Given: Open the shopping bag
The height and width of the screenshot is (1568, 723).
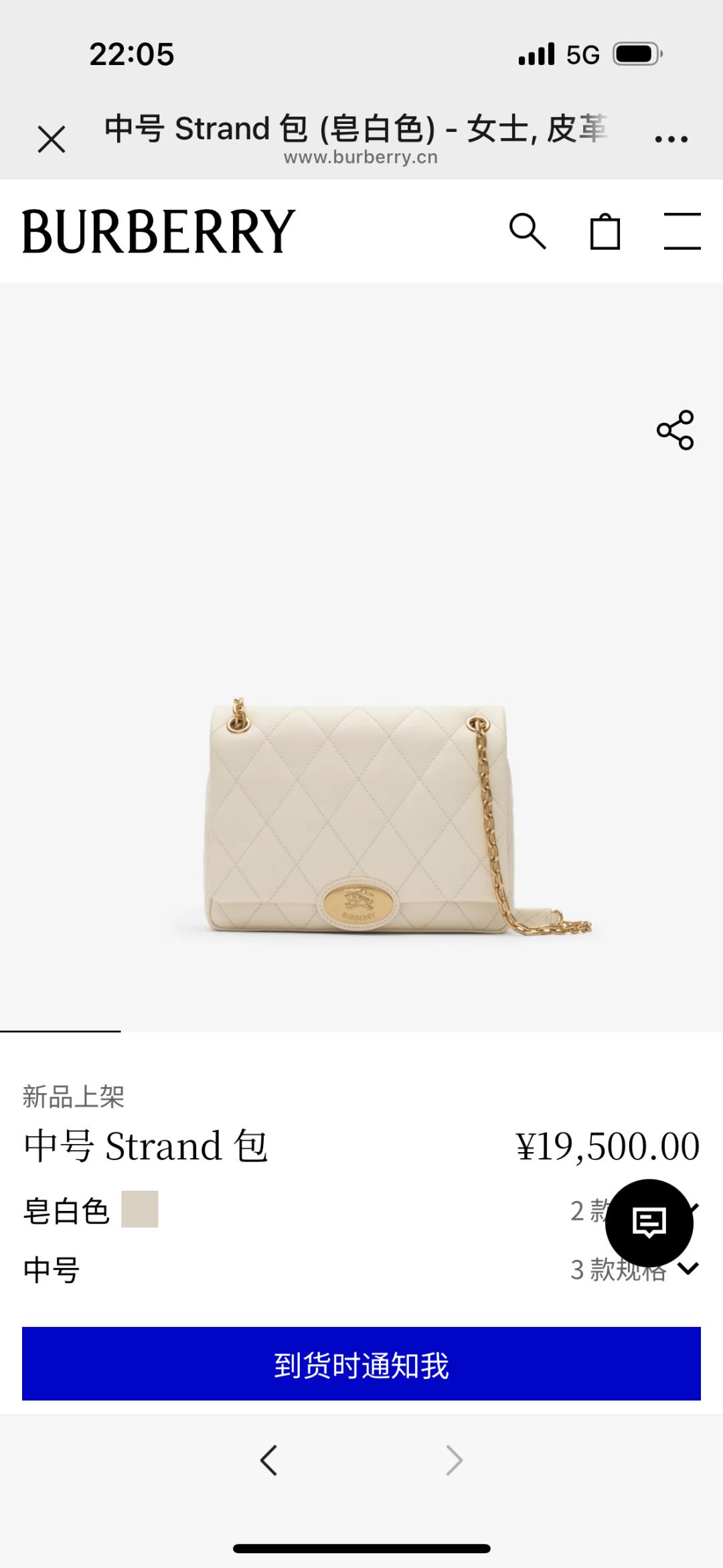Looking at the screenshot, I should point(605,232).
